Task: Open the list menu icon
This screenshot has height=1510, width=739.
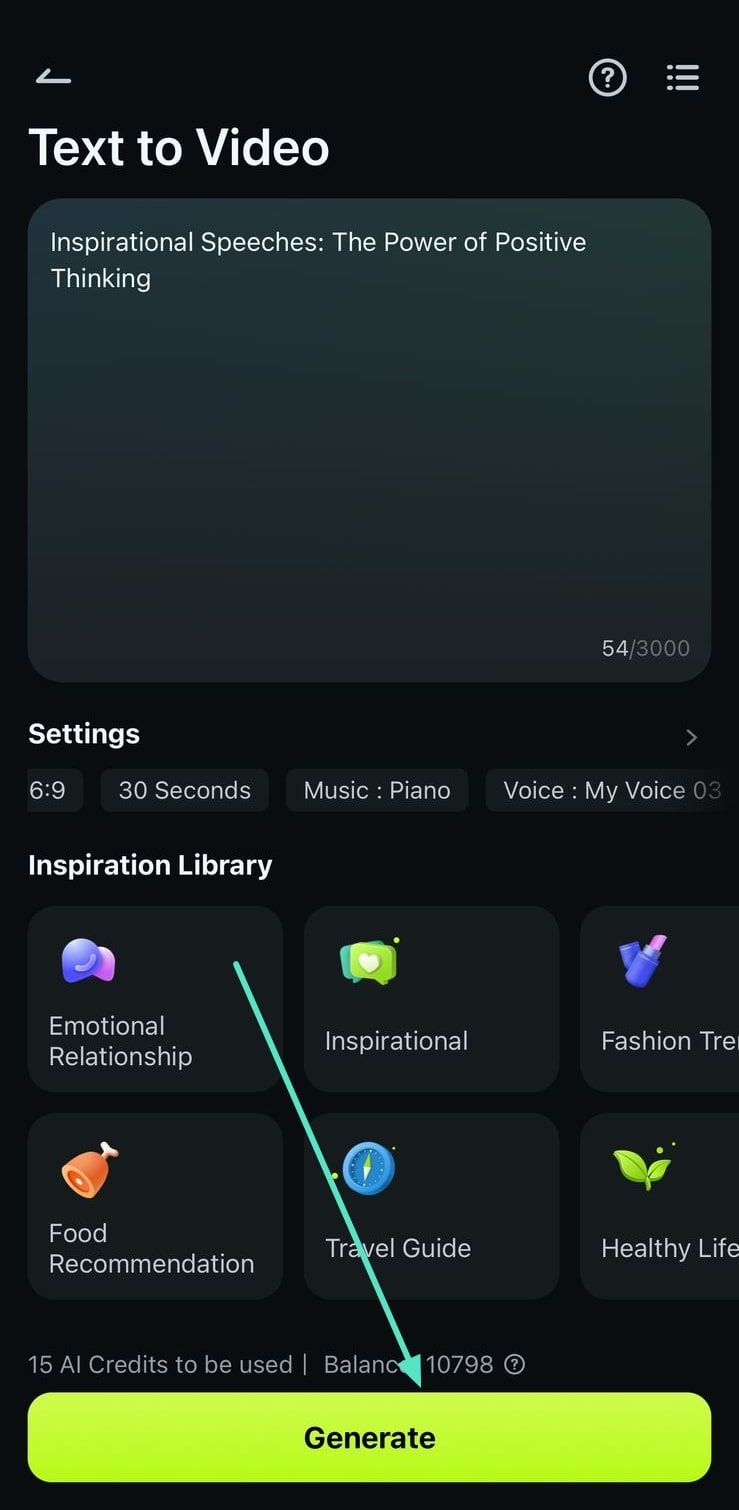Action: coord(683,77)
